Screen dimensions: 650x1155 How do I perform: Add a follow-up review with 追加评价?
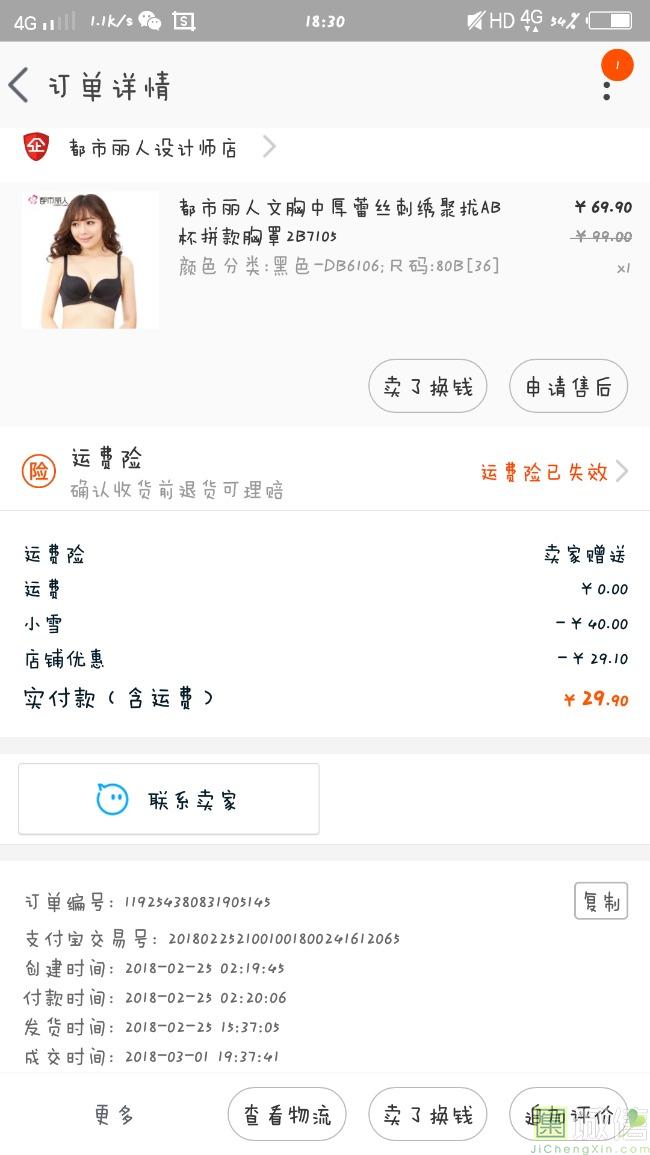click(568, 1114)
